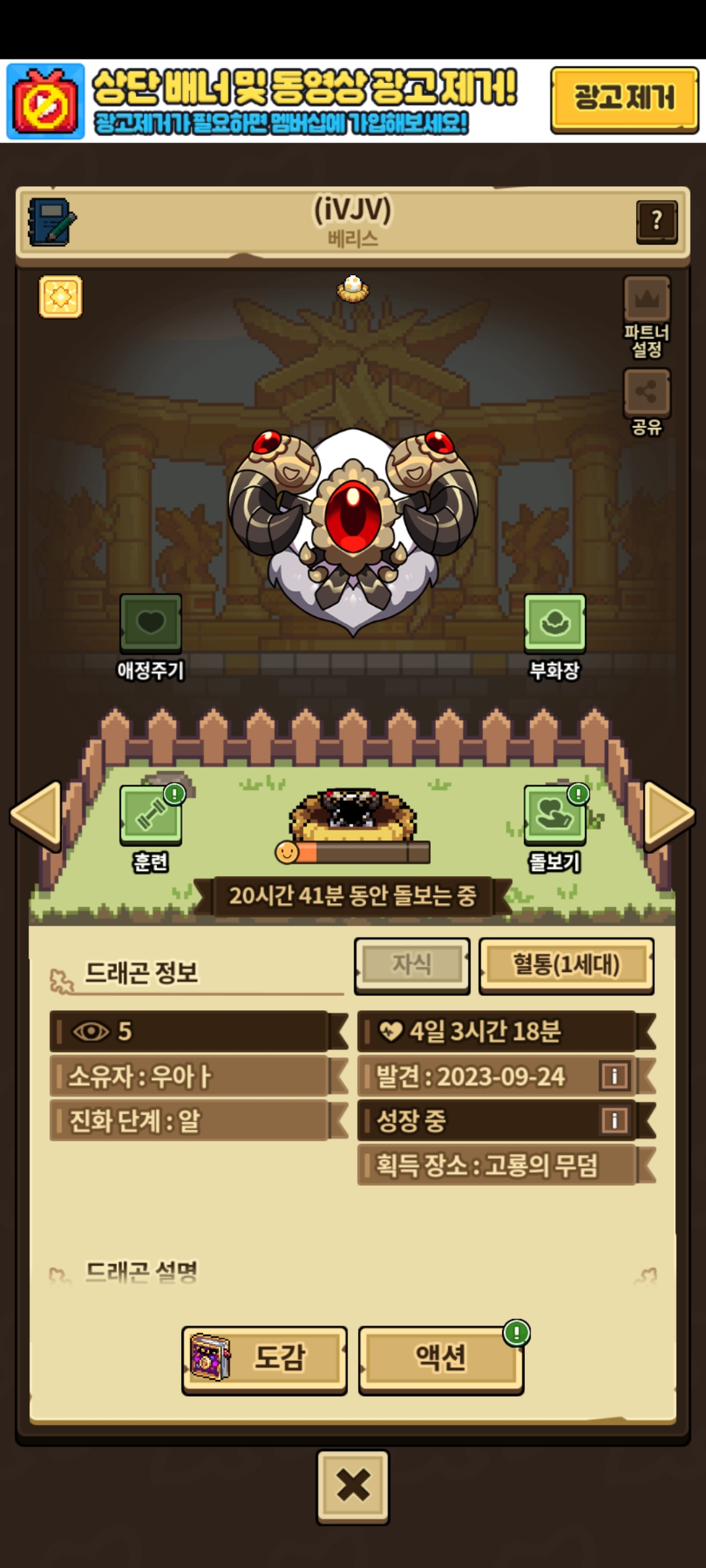Close the dragon info window
The width and height of the screenshot is (706, 1568).
point(353,1486)
